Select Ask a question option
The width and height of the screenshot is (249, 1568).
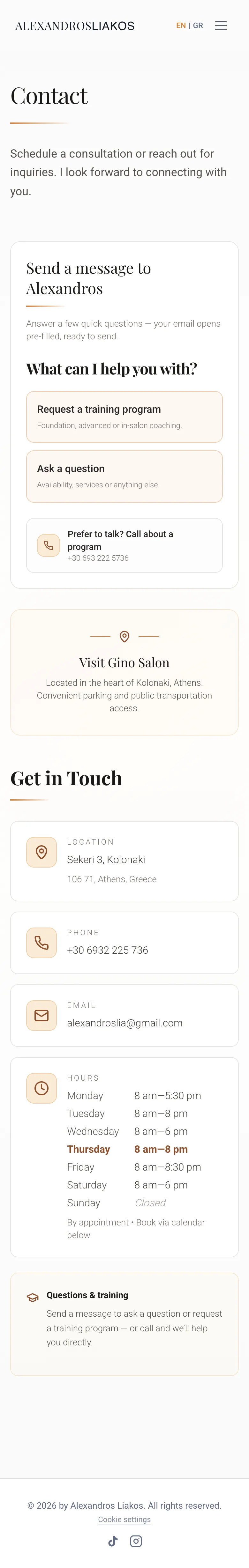124,477
